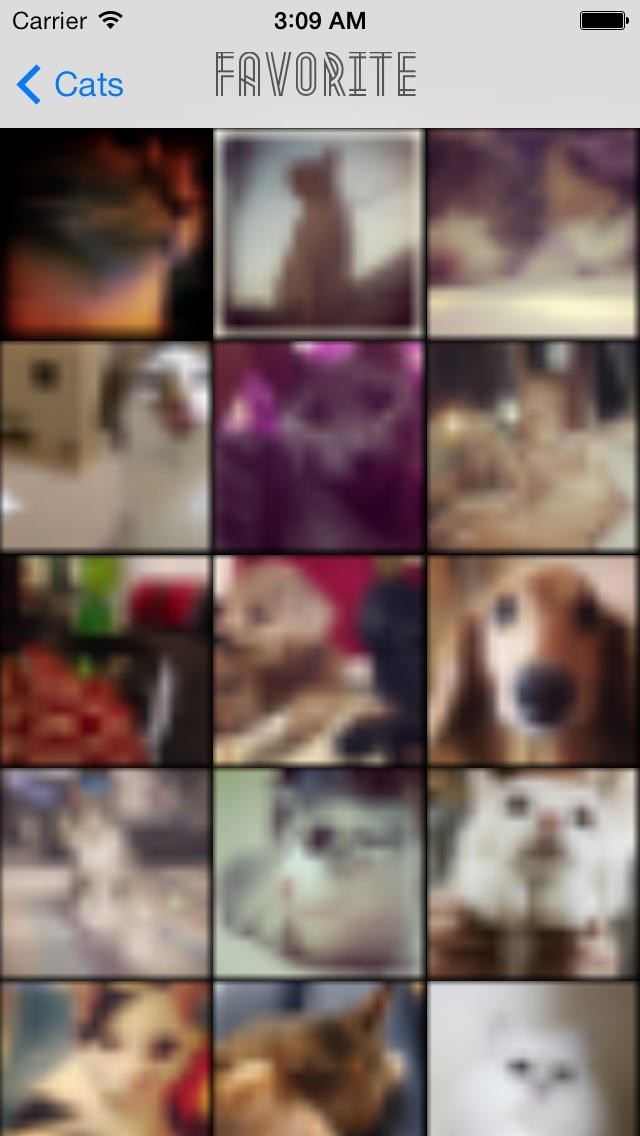This screenshot has width=640, height=1136.
Task: Open the brown tabby cat ear photo
Action: pos(319,1060)
